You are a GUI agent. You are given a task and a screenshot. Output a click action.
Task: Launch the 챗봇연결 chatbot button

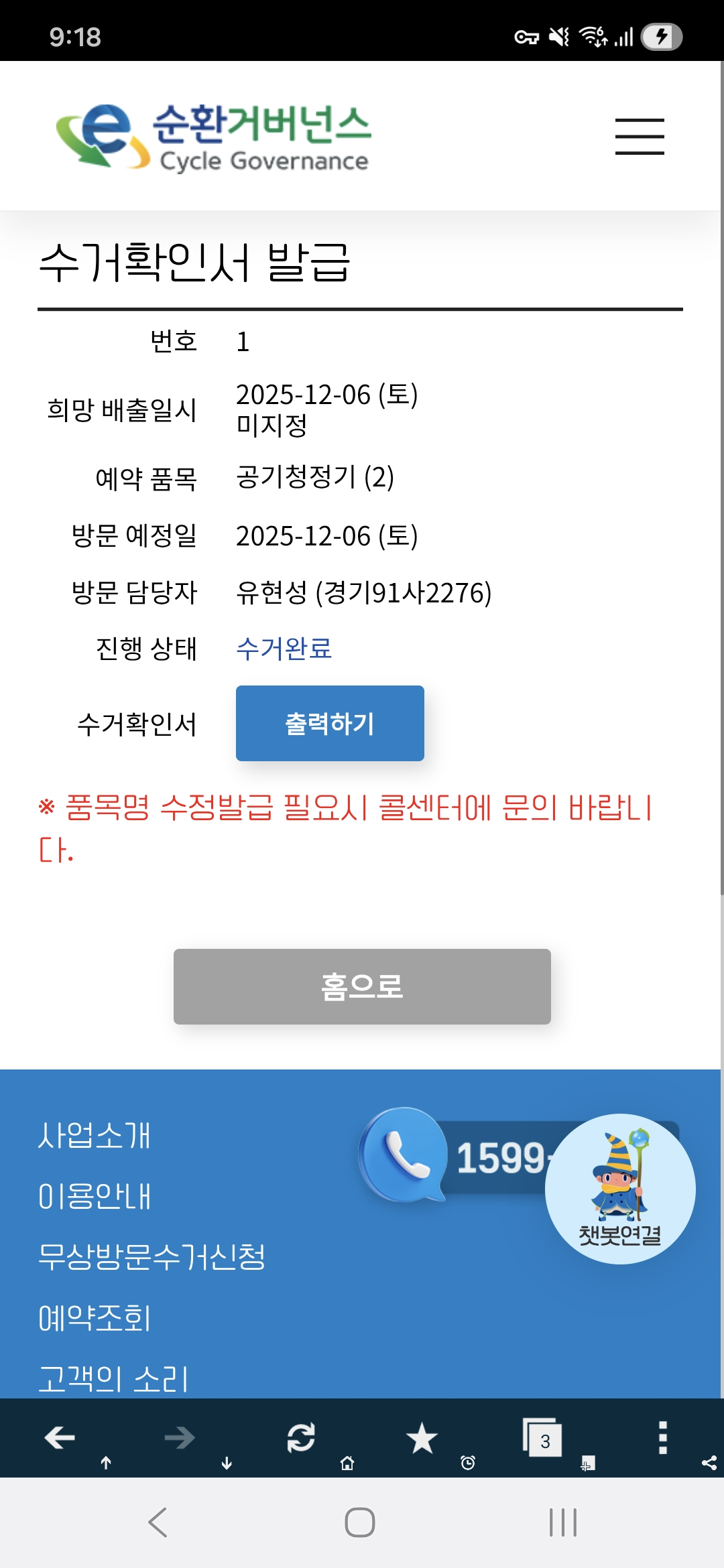[620, 1189]
